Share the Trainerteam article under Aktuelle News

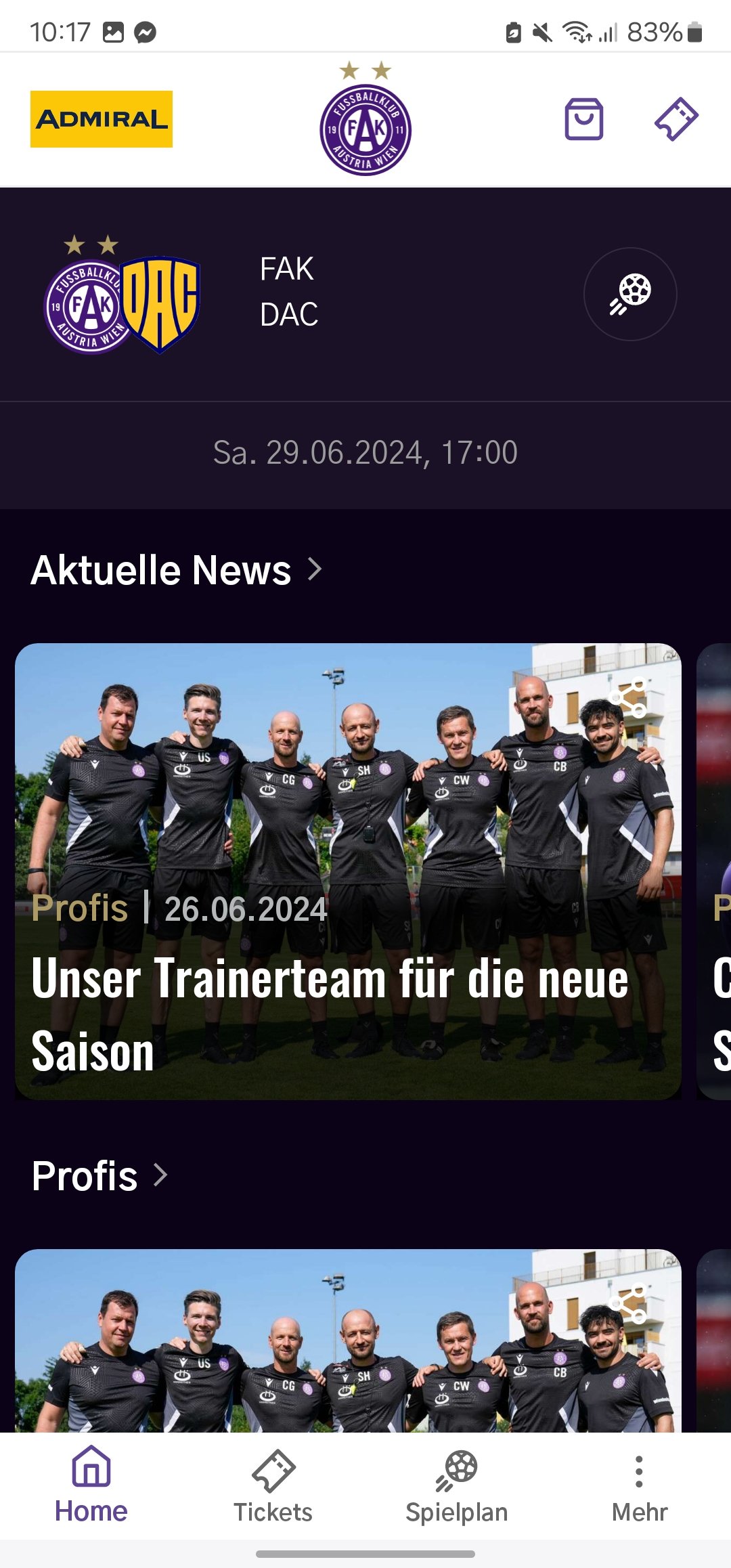pyautogui.click(x=629, y=697)
